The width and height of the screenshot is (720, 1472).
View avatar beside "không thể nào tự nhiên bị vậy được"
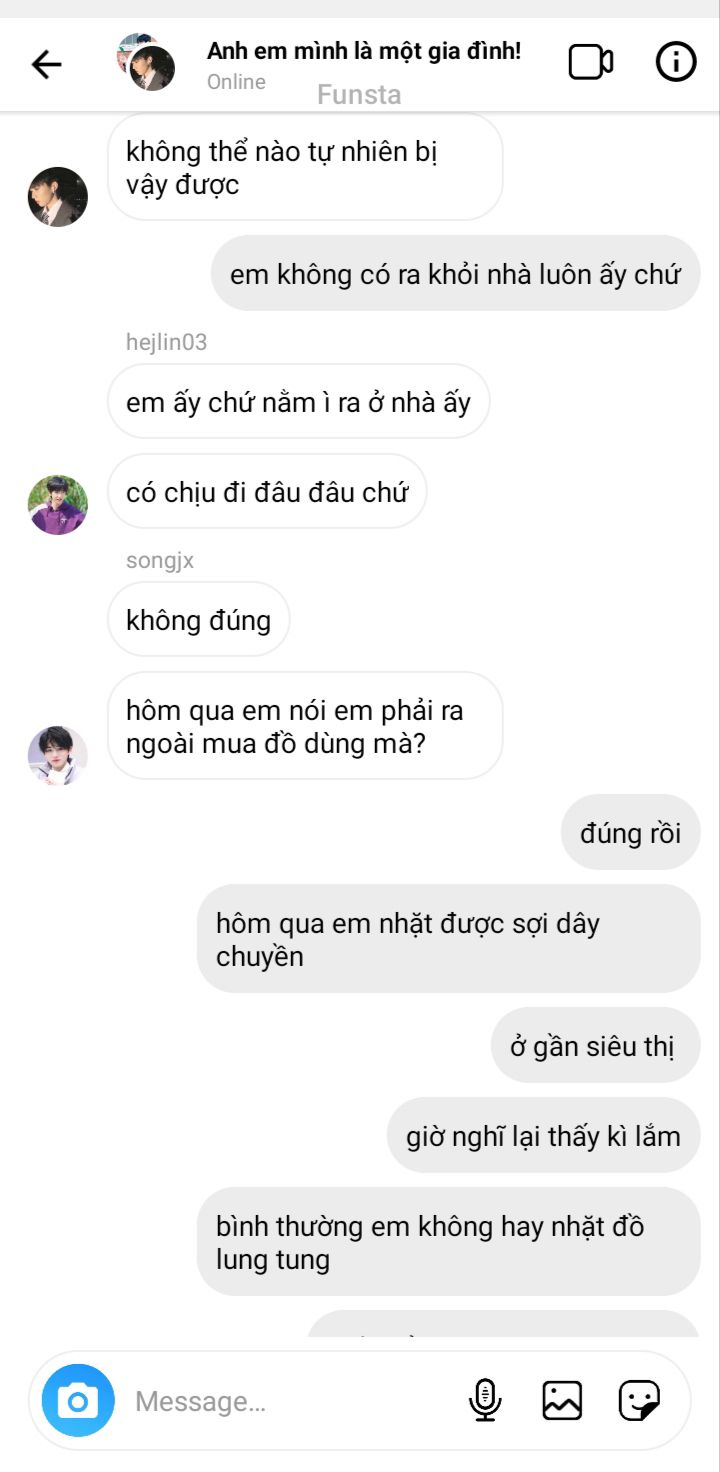58,197
